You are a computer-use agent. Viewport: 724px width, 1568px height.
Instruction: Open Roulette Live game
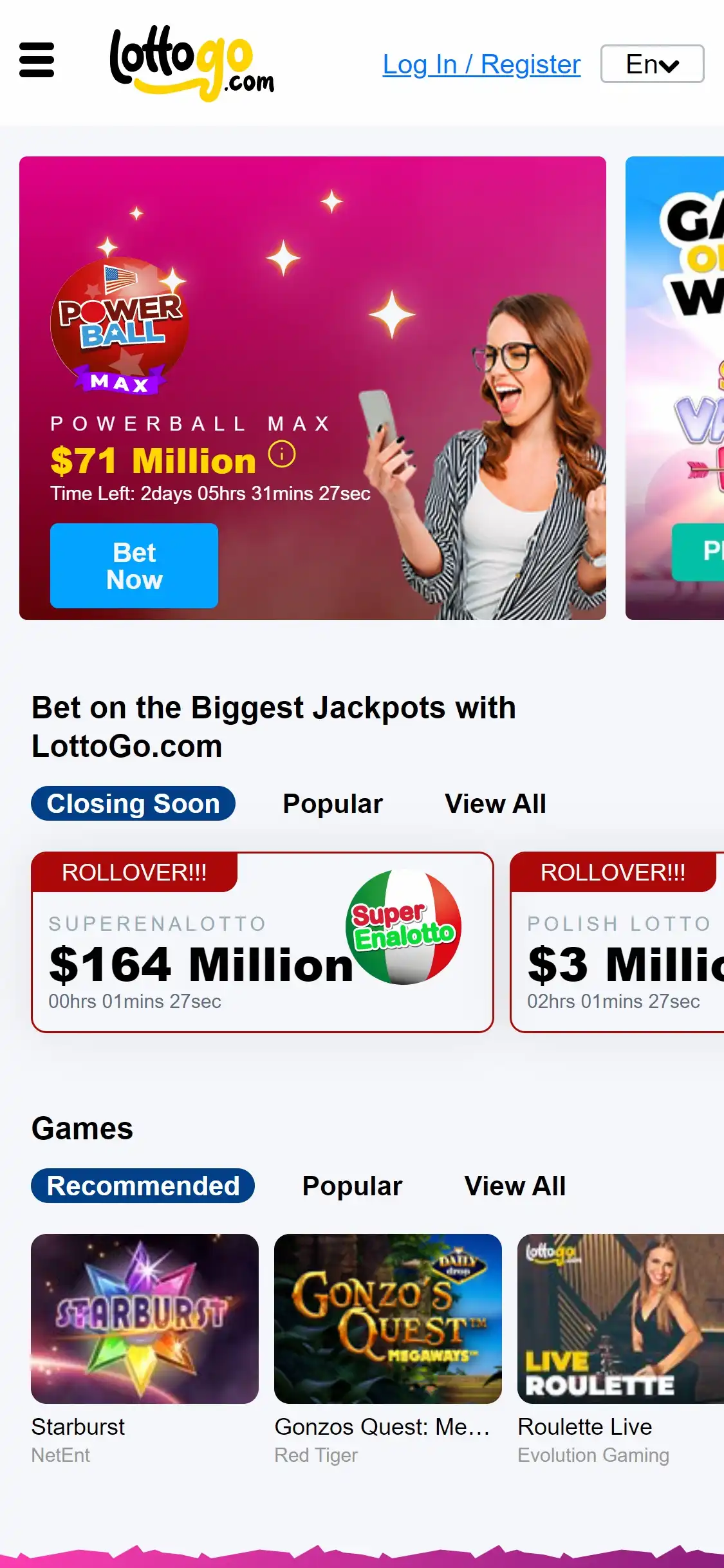click(620, 1318)
